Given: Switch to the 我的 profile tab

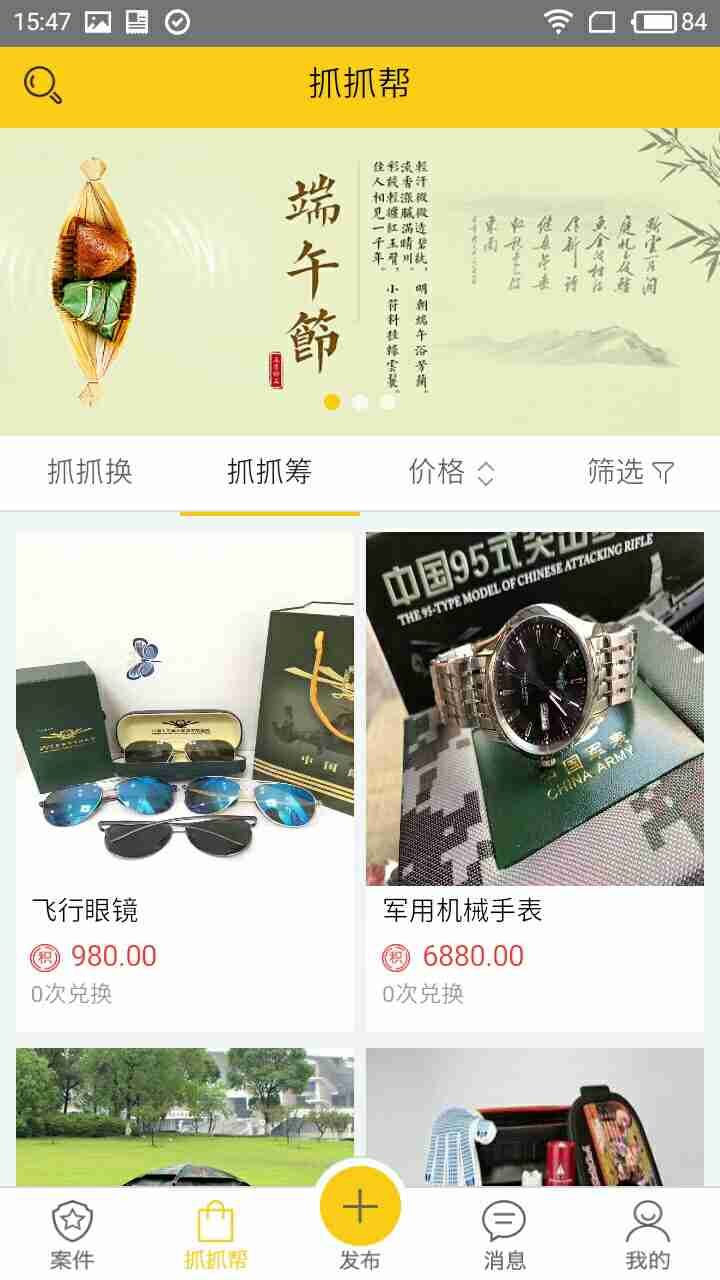Looking at the screenshot, I should [x=648, y=1236].
